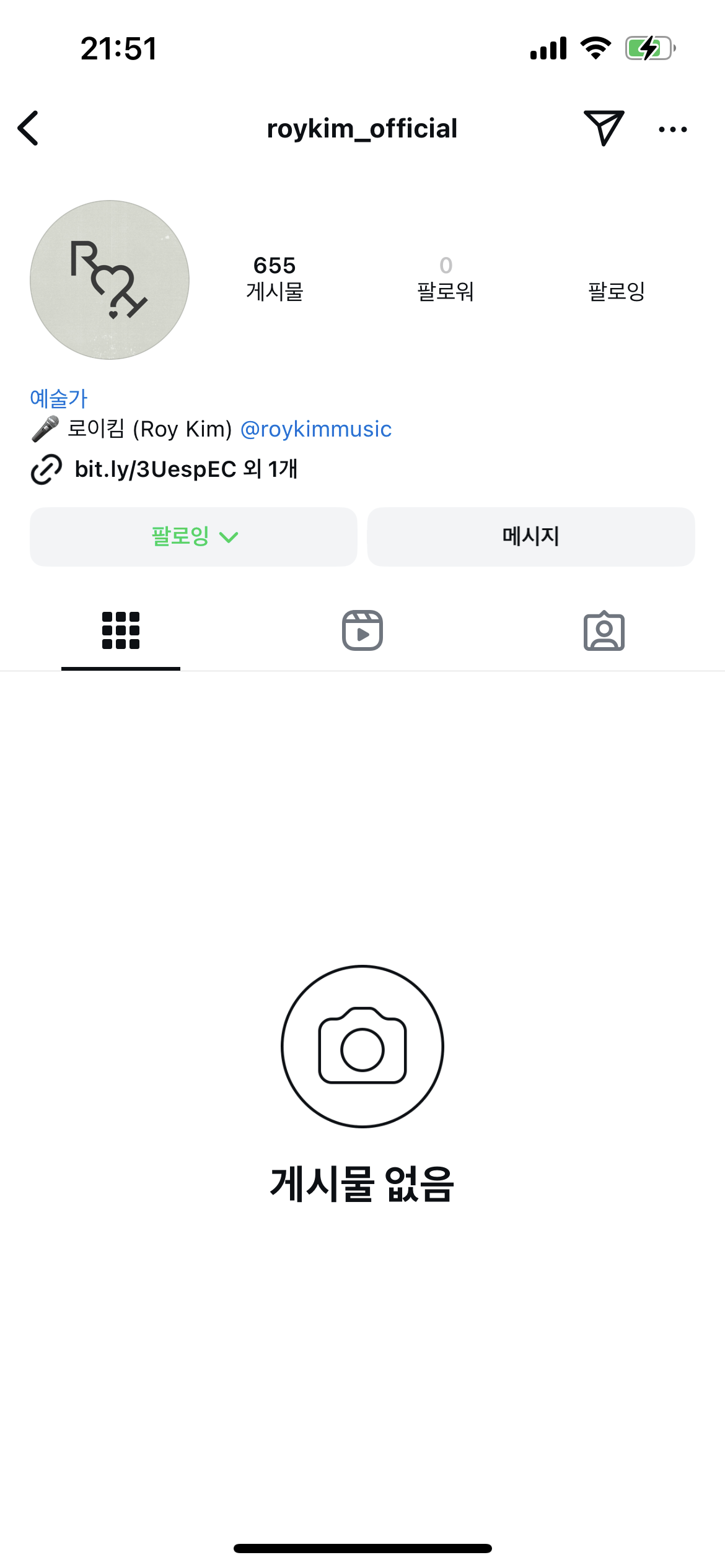Tap the 예술가 category label
725x1568 pixels.
click(59, 398)
